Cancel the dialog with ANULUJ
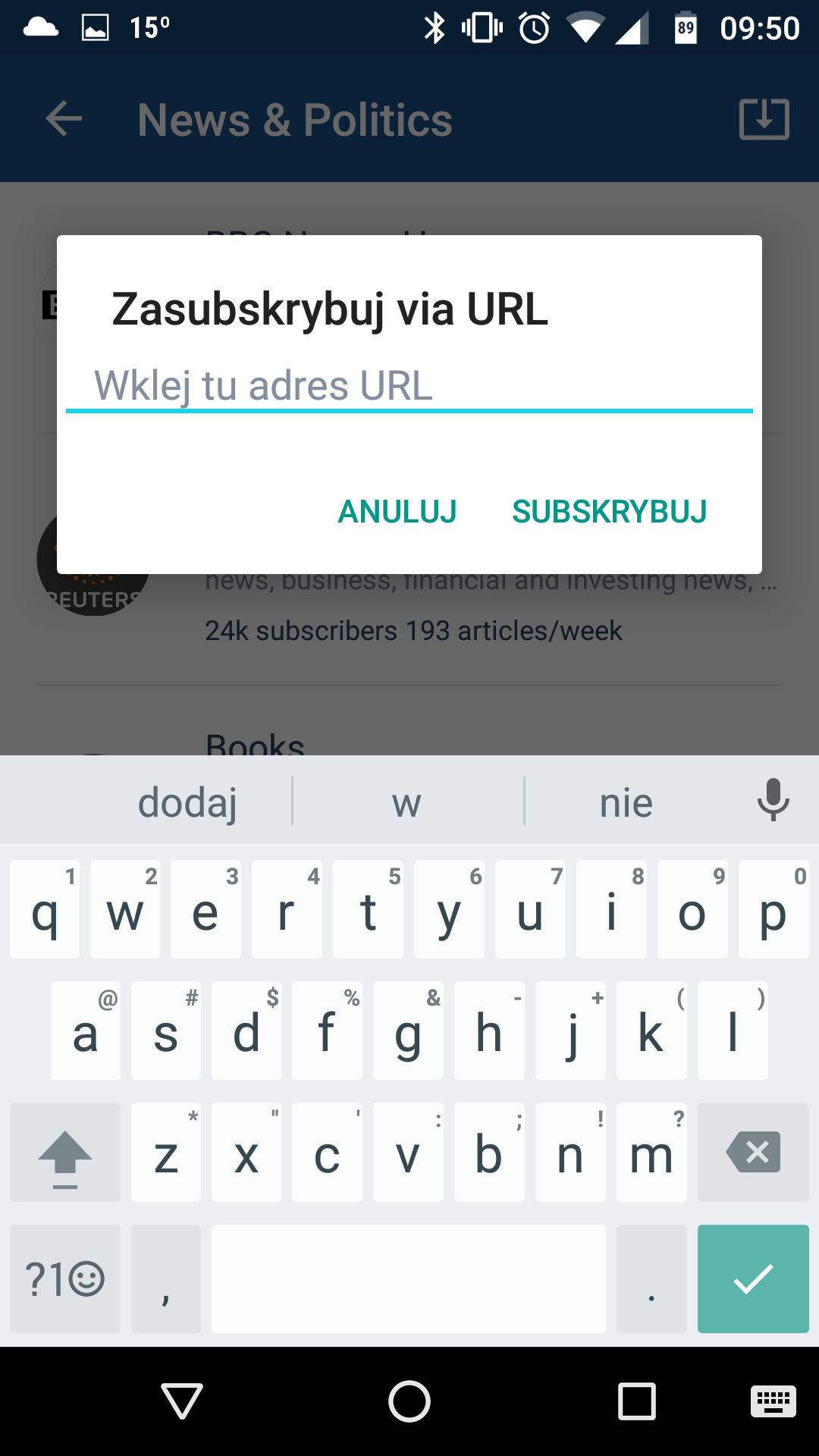This screenshot has height=1456, width=819. pos(397,512)
